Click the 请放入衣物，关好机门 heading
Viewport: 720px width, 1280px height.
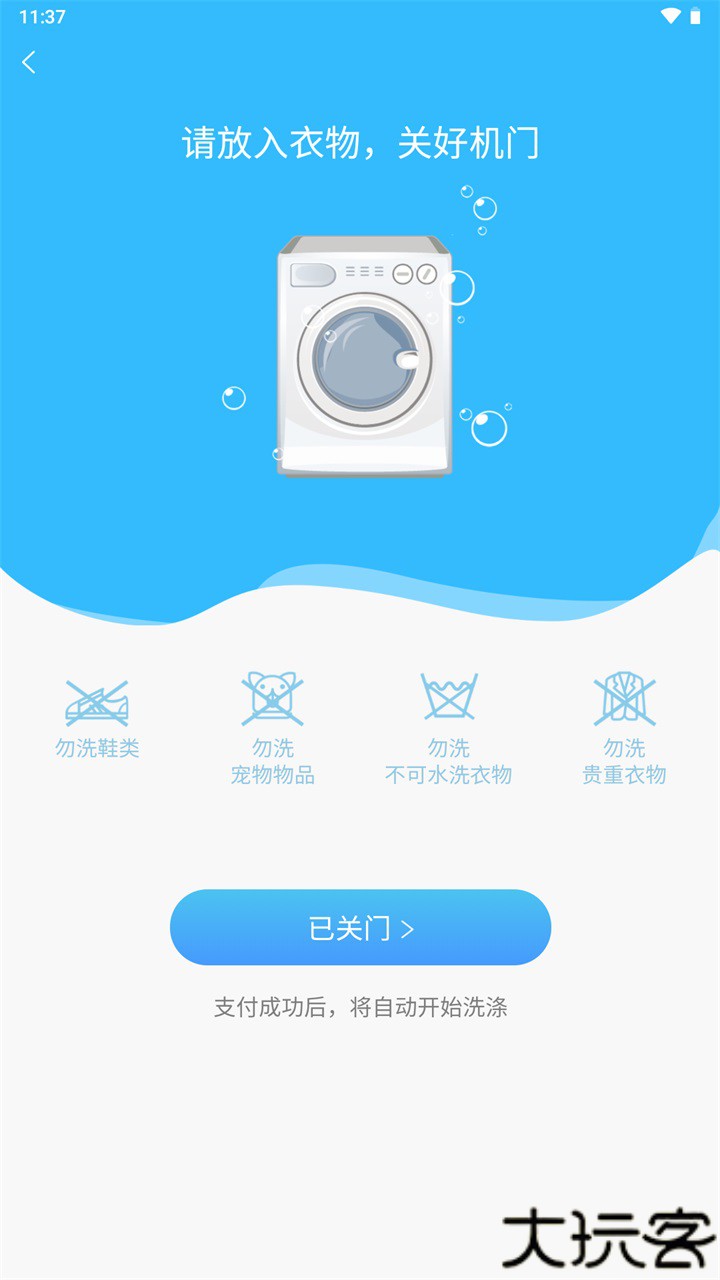point(360,143)
